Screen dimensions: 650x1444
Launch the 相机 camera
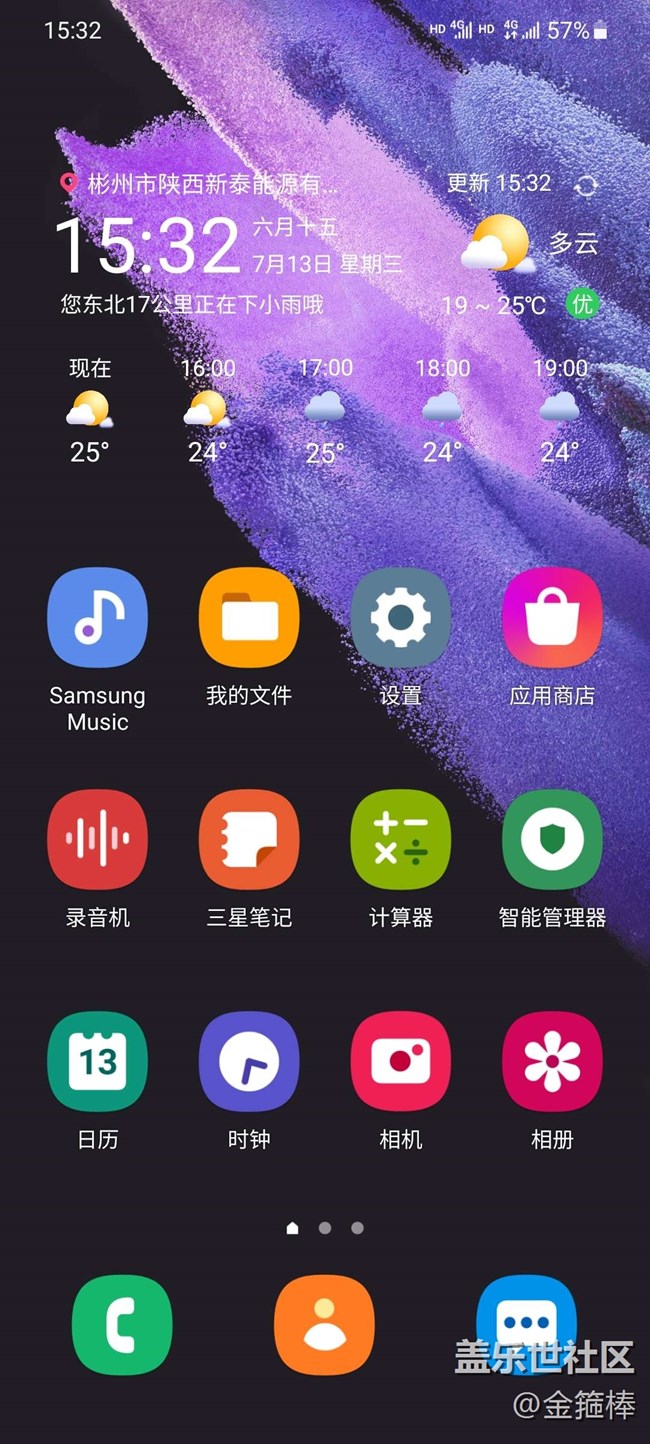400,1061
